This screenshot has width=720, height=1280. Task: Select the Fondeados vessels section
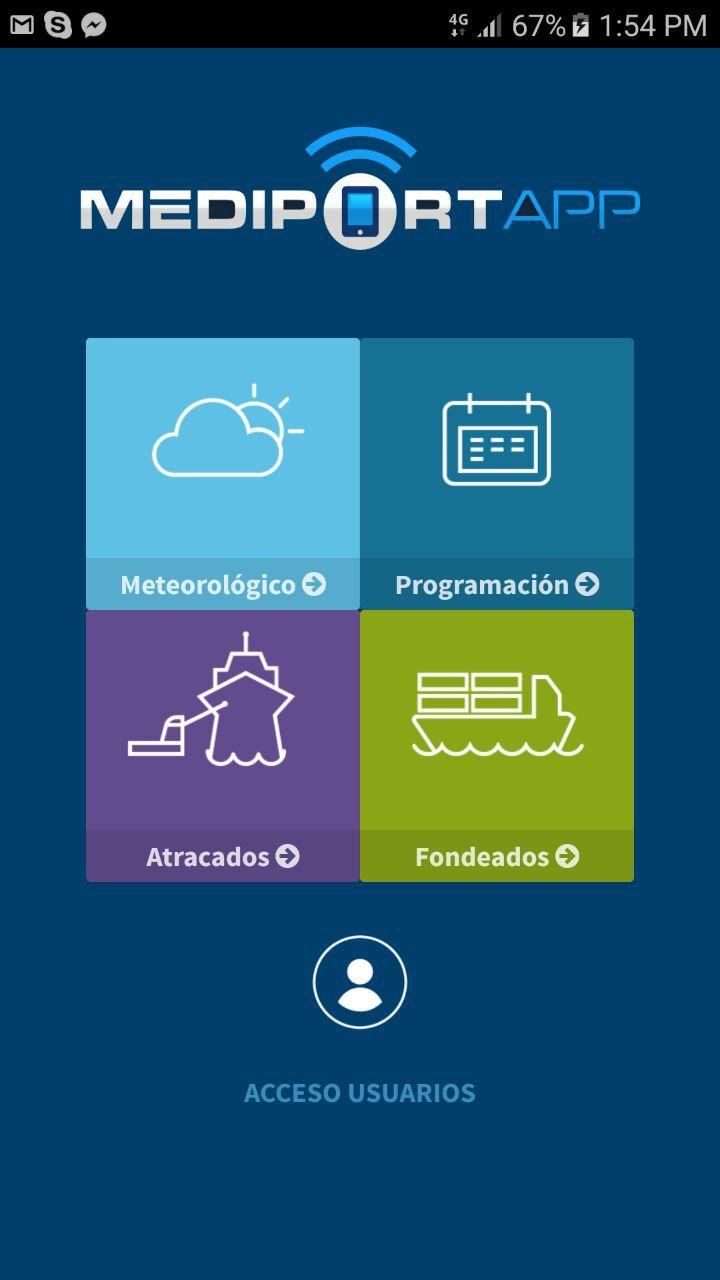[x=496, y=745]
